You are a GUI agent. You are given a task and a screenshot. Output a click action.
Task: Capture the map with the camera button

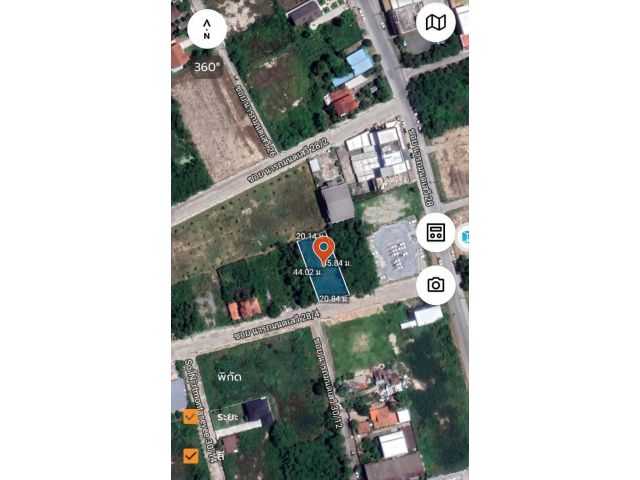tap(435, 285)
